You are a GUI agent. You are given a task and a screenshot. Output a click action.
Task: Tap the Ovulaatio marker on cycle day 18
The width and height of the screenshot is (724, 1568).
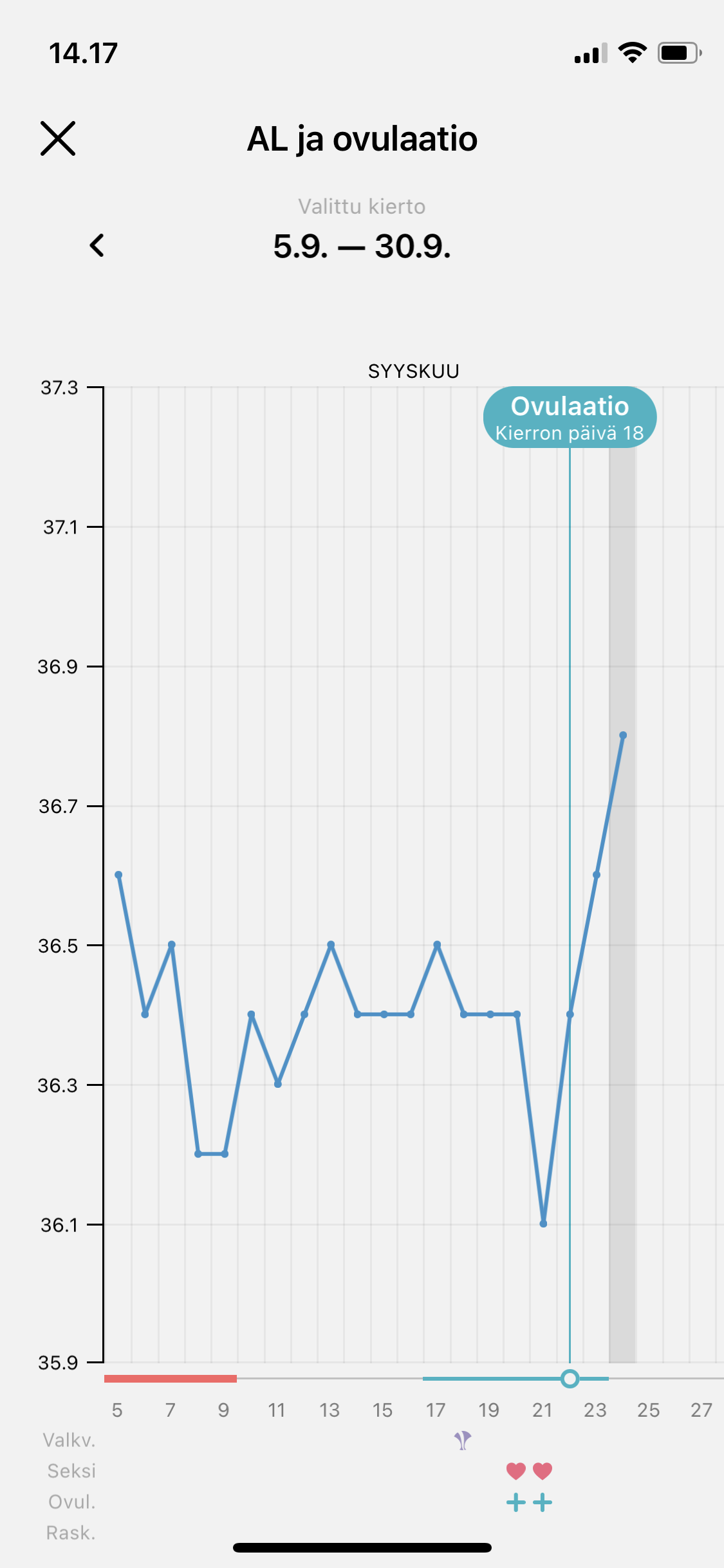point(570,417)
